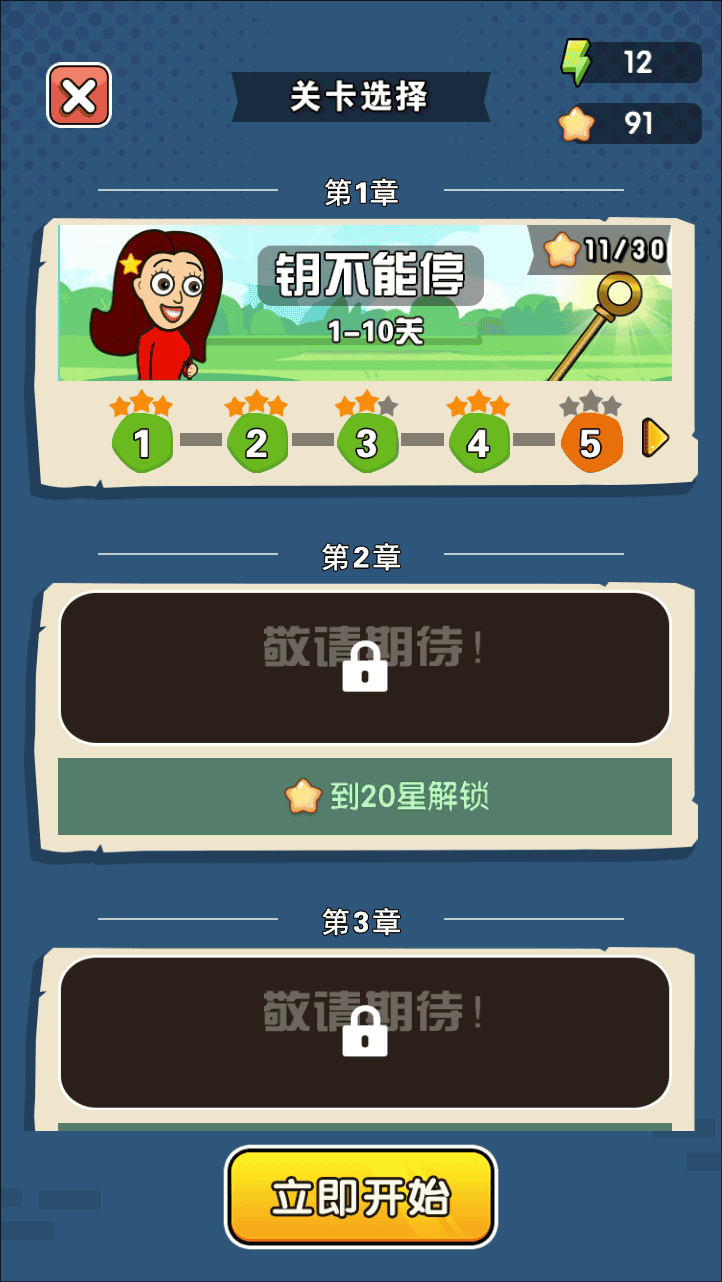
Task: Select level 2 in chapter 1
Action: pos(257,442)
